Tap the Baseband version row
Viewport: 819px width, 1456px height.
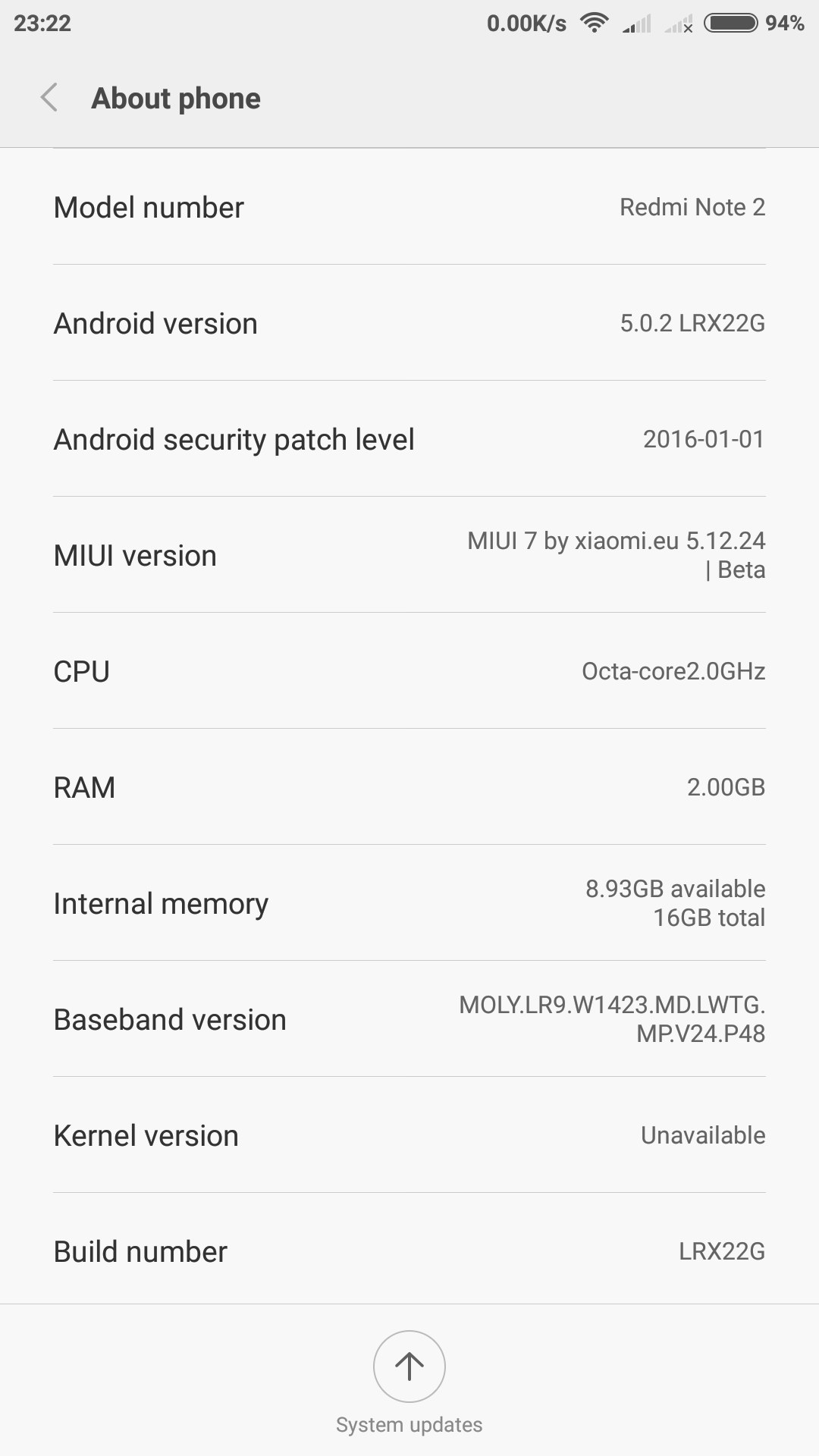tap(409, 1019)
